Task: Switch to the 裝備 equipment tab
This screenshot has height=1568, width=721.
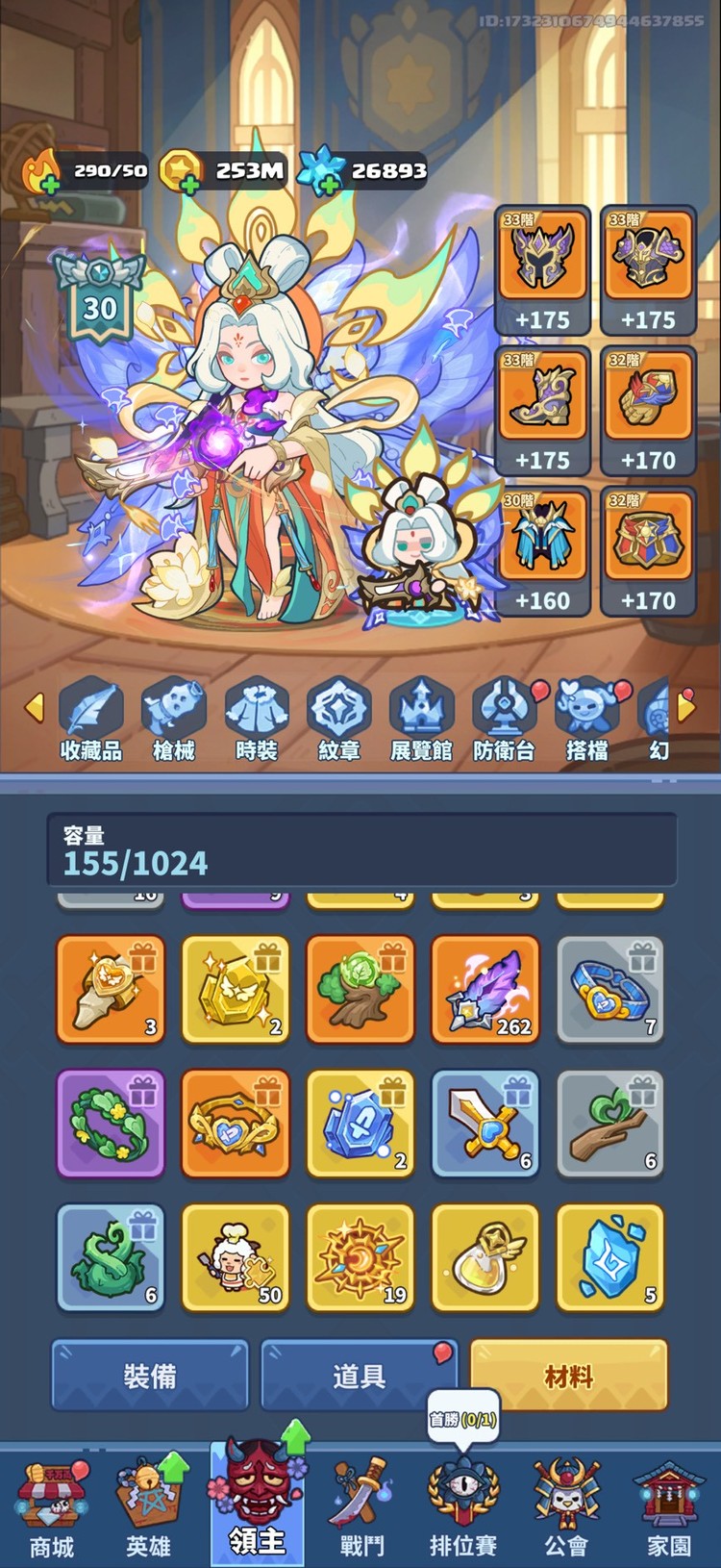Action: pyautogui.click(x=150, y=1377)
